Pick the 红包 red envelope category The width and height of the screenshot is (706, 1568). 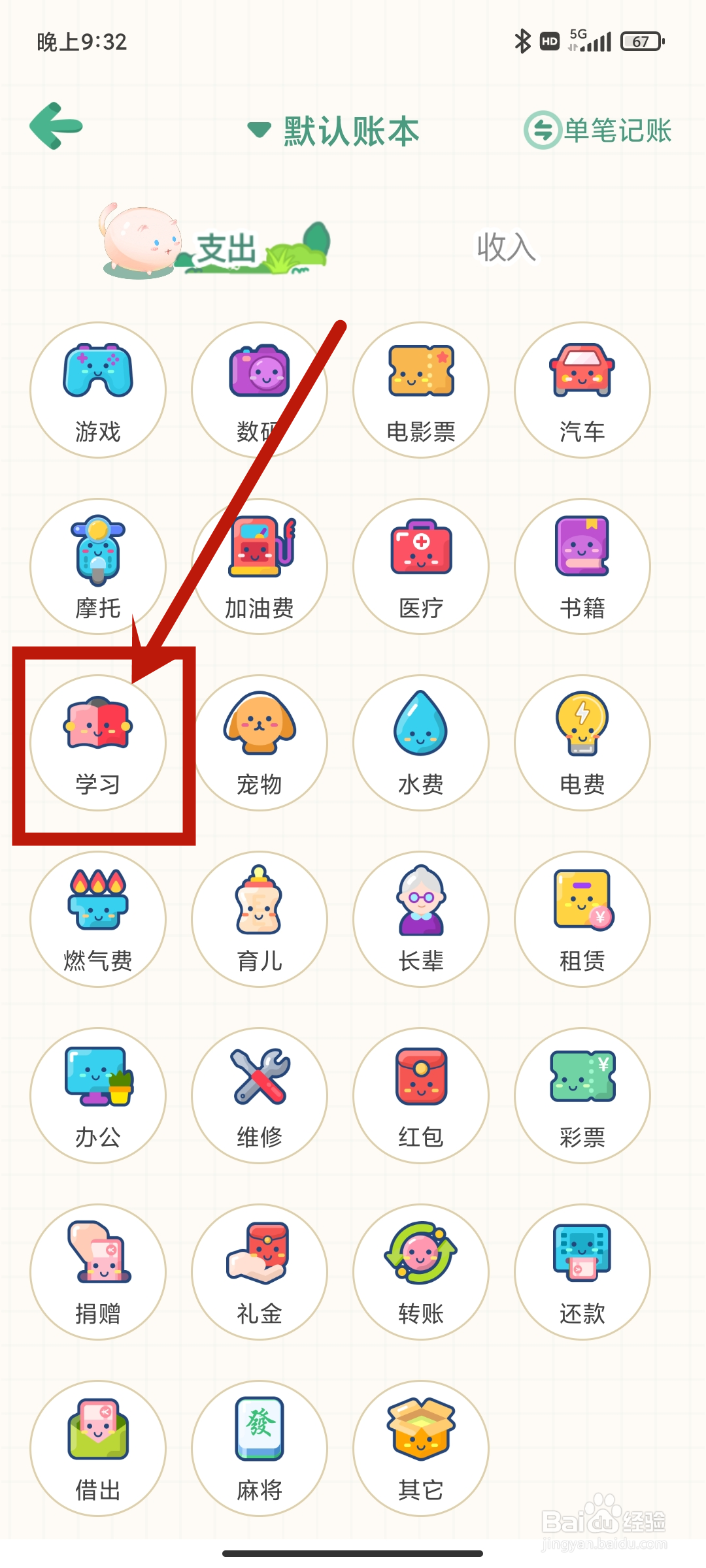coord(420,1094)
